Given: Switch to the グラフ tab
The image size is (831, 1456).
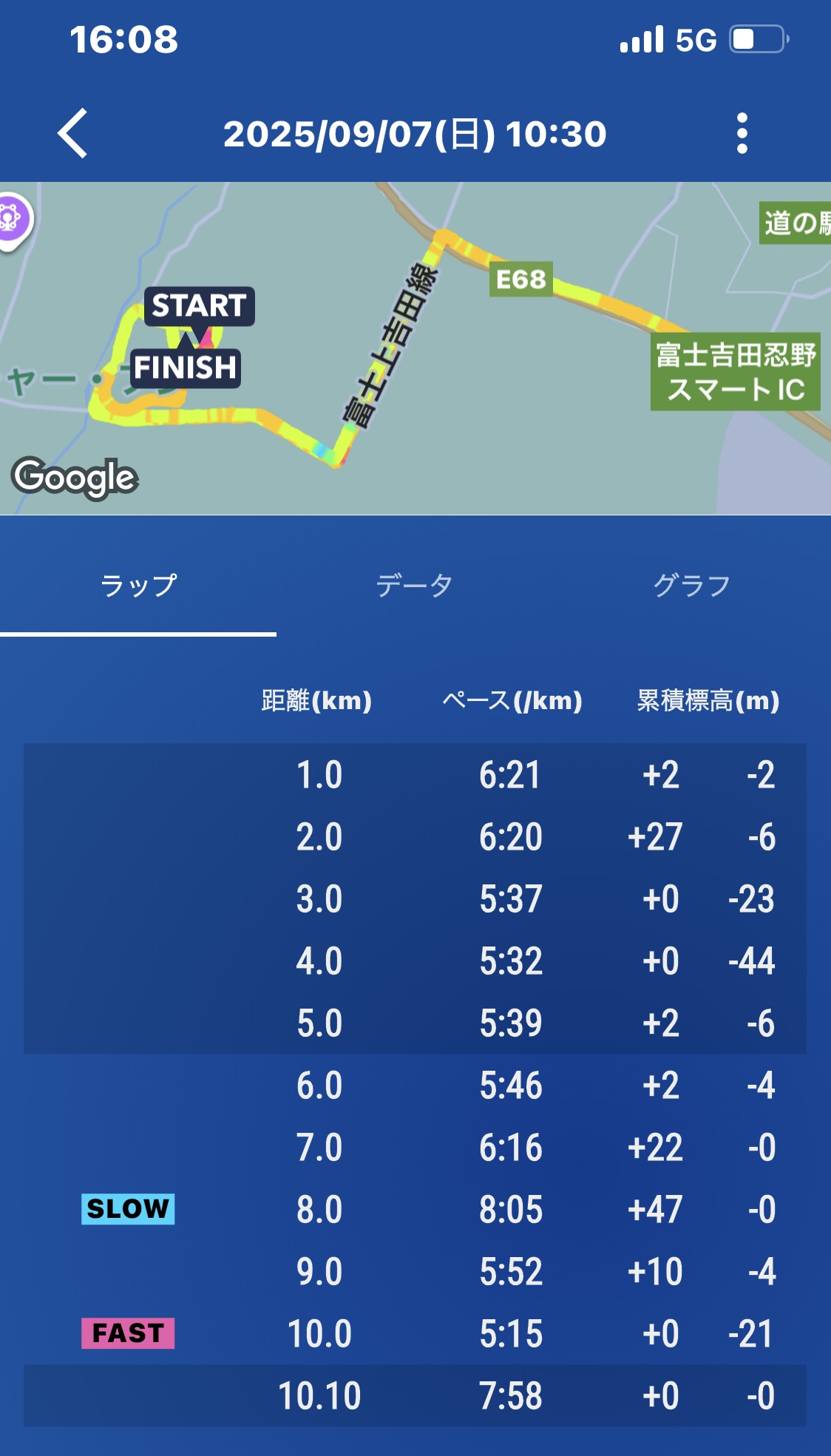Looking at the screenshot, I should point(691,586).
